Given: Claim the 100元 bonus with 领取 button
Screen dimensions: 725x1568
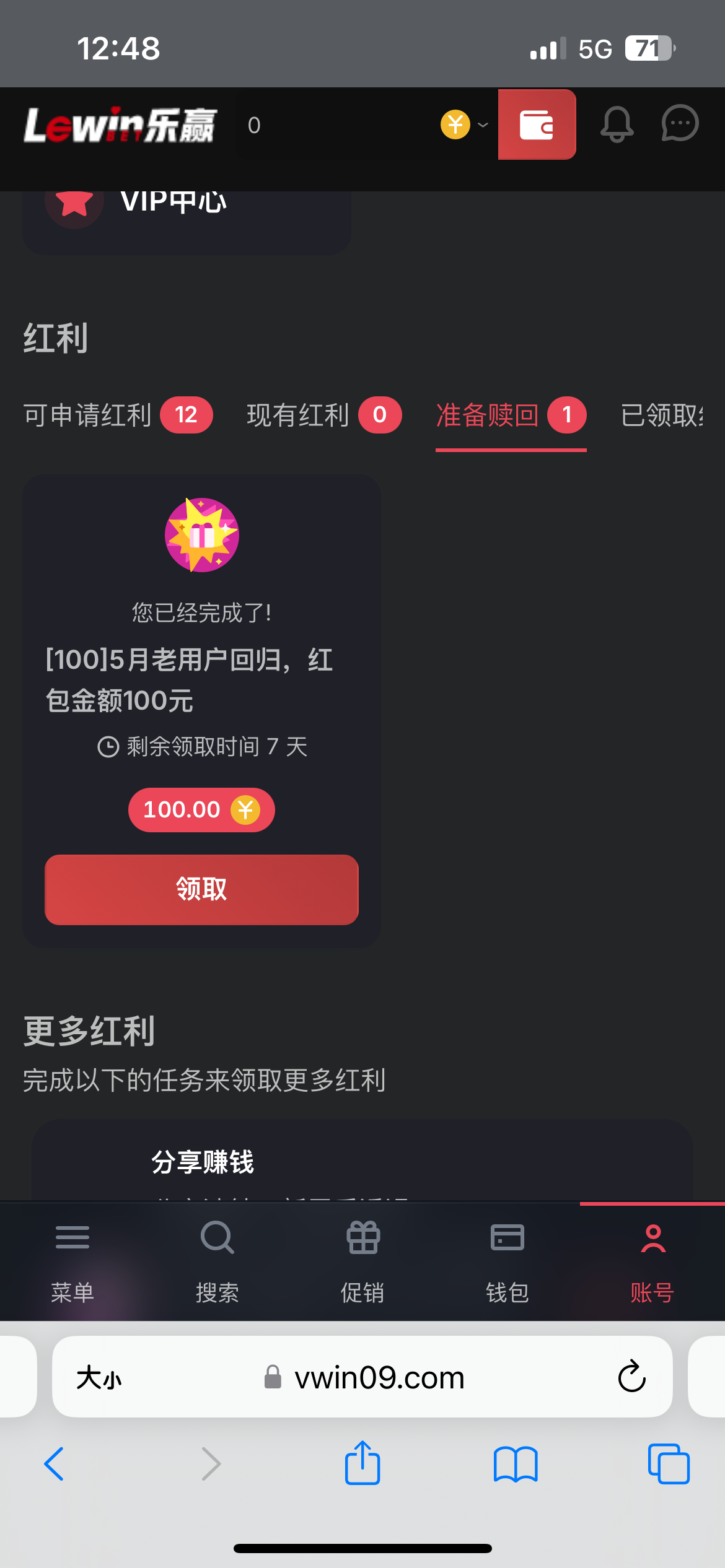Looking at the screenshot, I should pos(201,889).
